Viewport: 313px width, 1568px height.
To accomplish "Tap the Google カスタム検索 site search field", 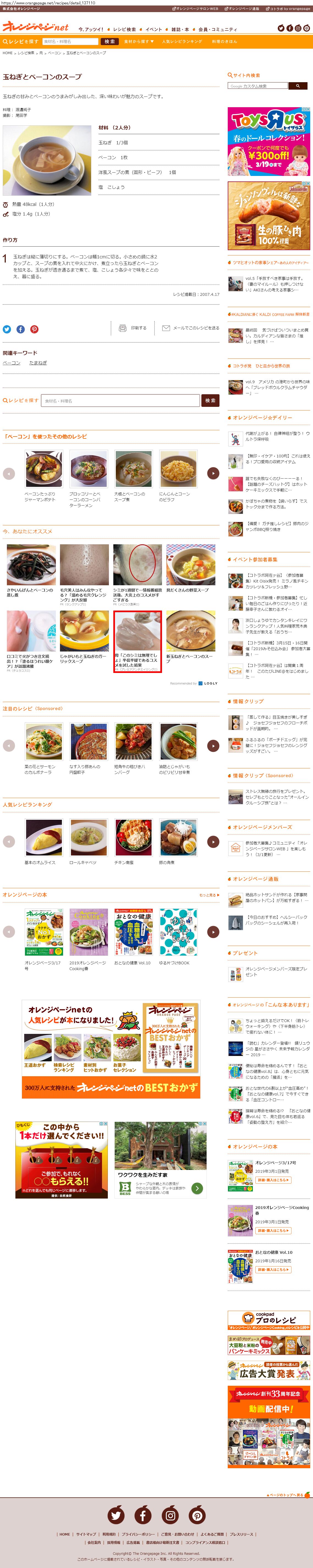I will [x=258, y=86].
